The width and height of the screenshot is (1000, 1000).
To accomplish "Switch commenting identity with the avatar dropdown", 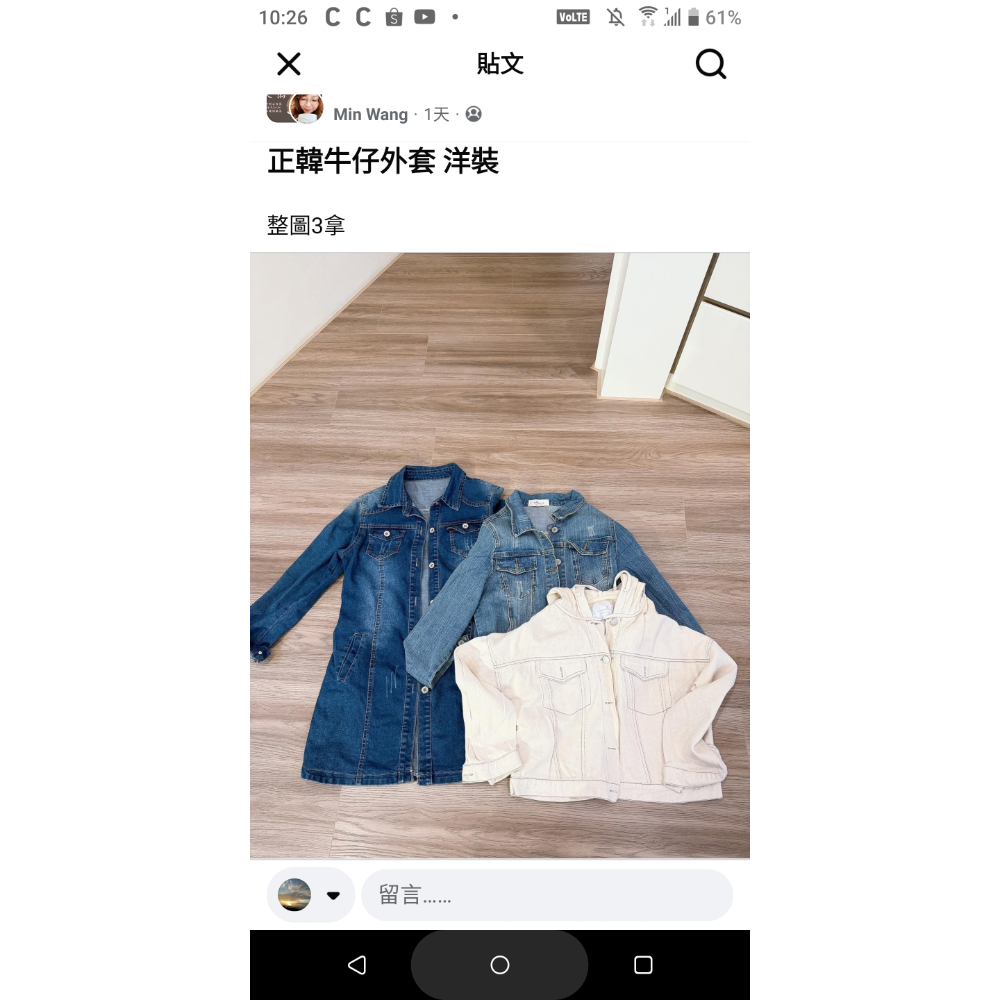I will [311, 895].
